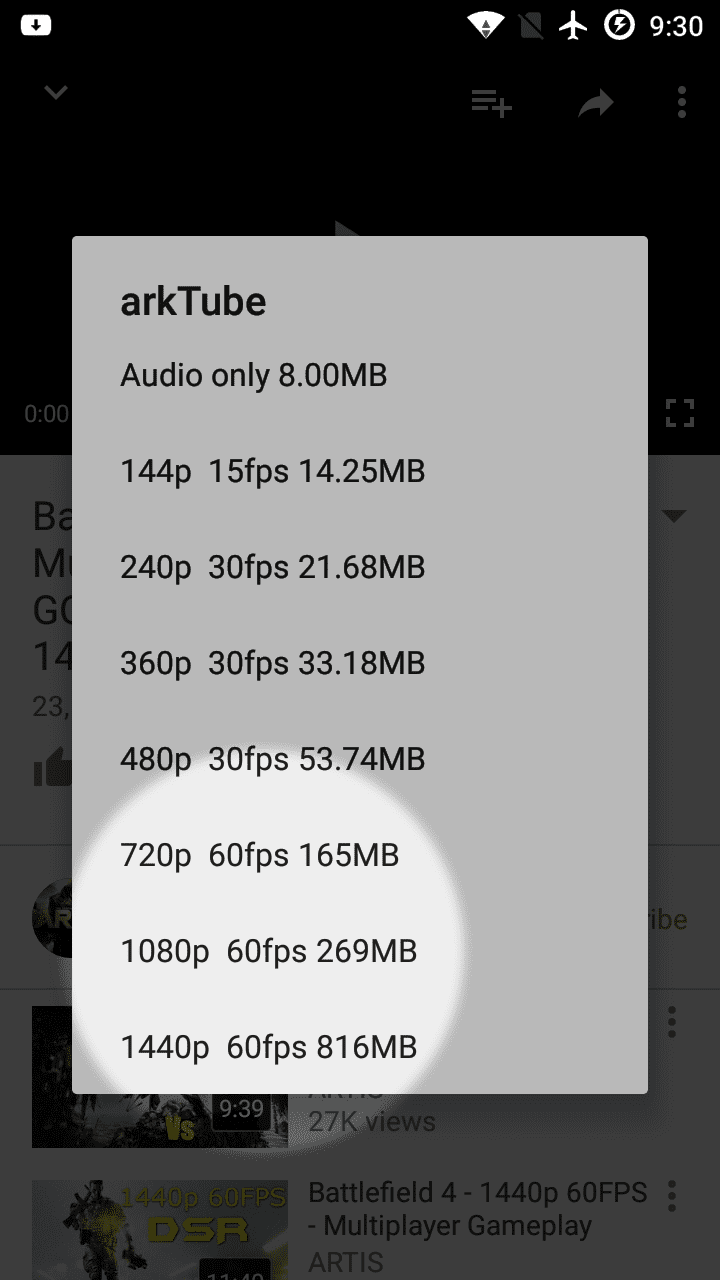Pick 720p 60fps 165MB download

[x=260, y=855]
